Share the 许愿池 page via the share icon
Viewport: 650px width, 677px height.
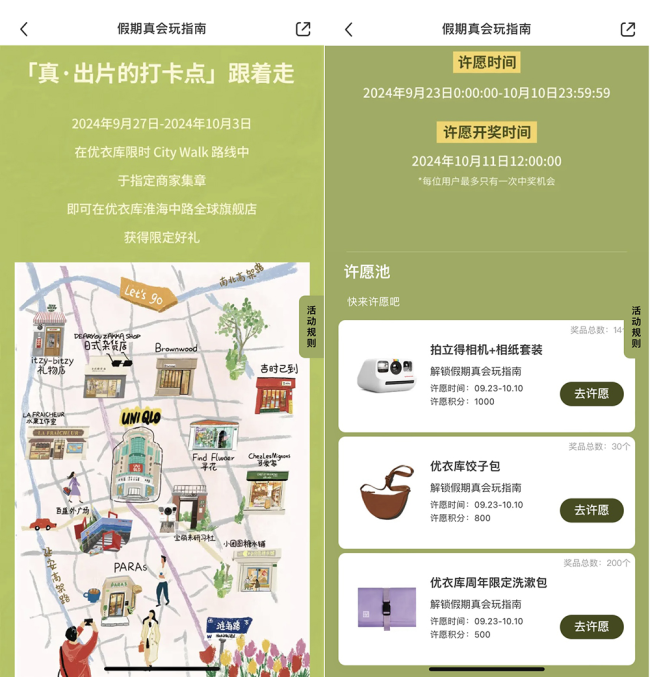click(x=627, y=29)
